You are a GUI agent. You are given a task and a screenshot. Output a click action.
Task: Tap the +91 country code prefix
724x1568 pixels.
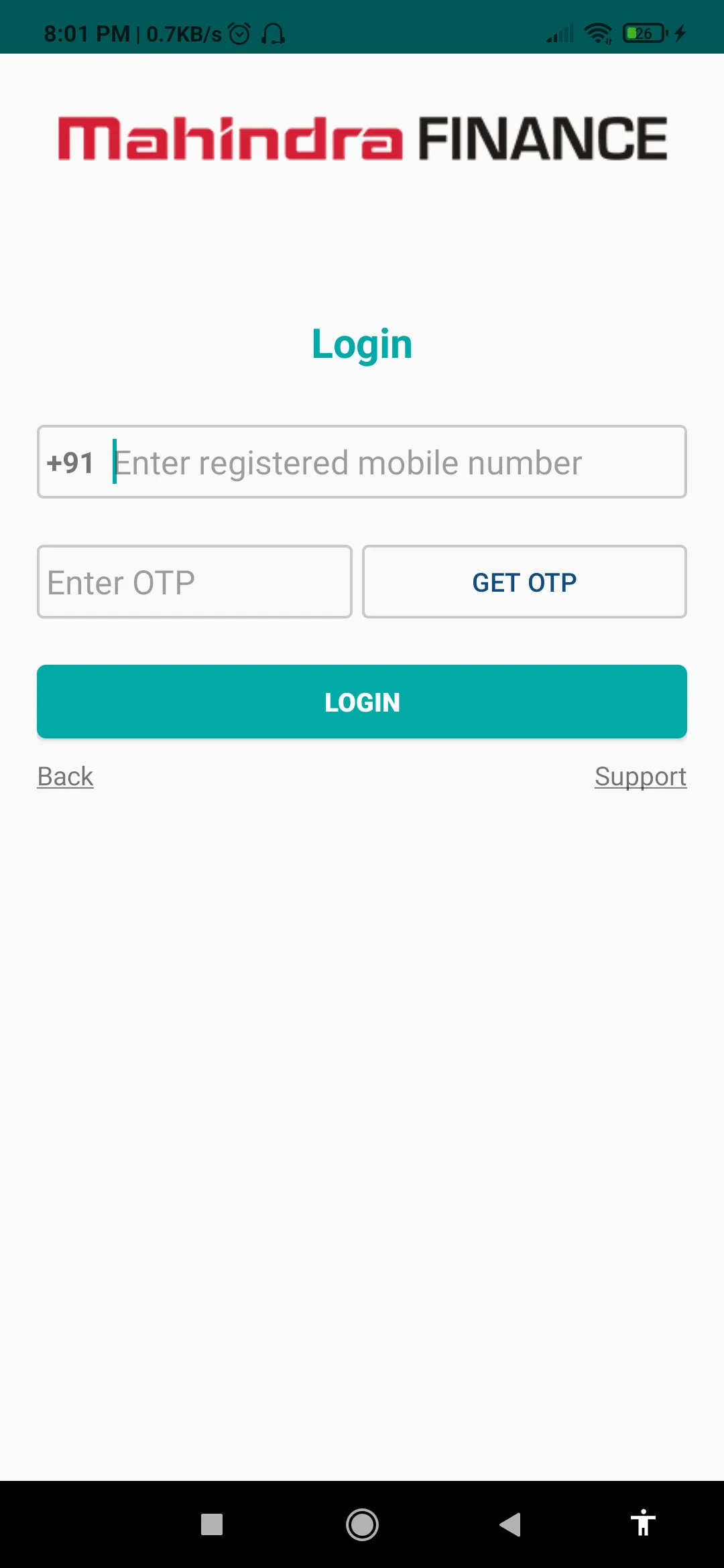coord(70,462)
